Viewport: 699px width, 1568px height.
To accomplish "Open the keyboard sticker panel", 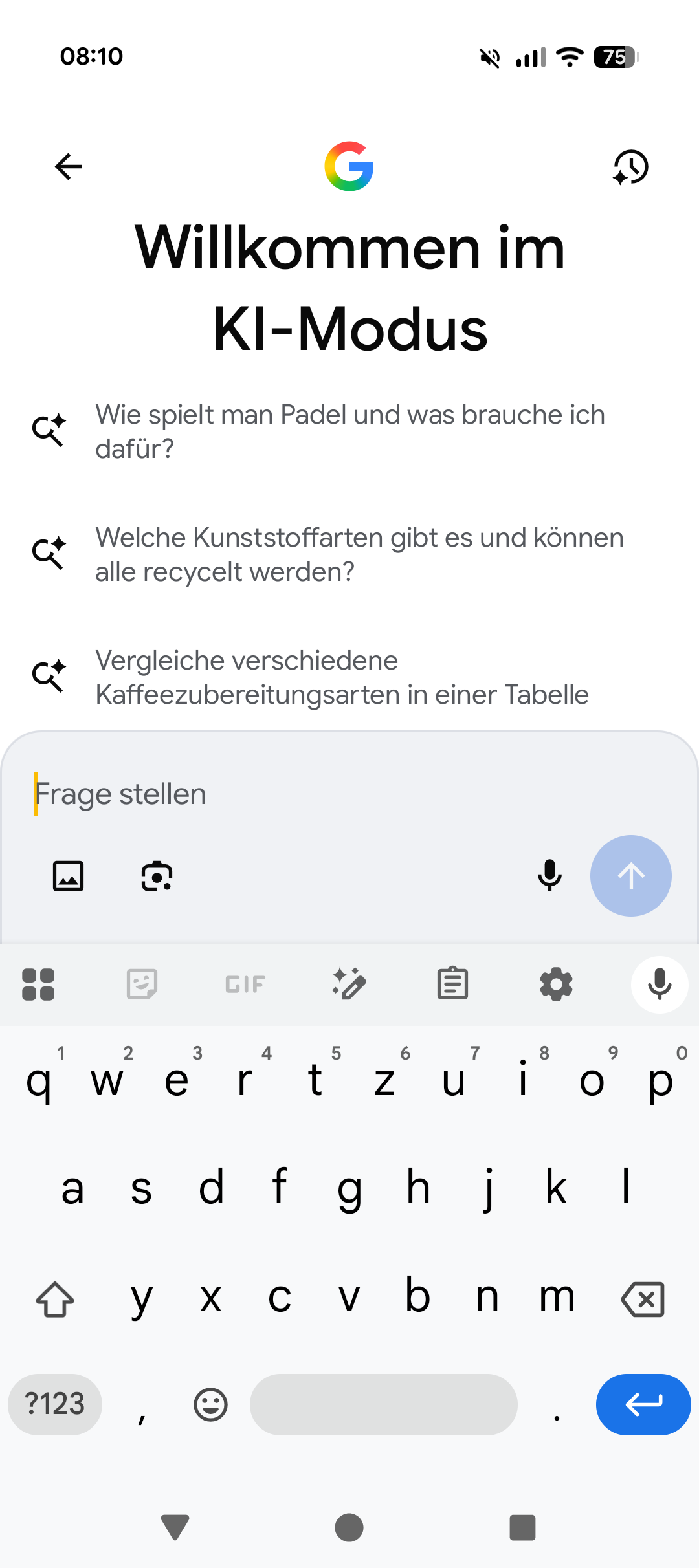I will click(x=142, y=985).
